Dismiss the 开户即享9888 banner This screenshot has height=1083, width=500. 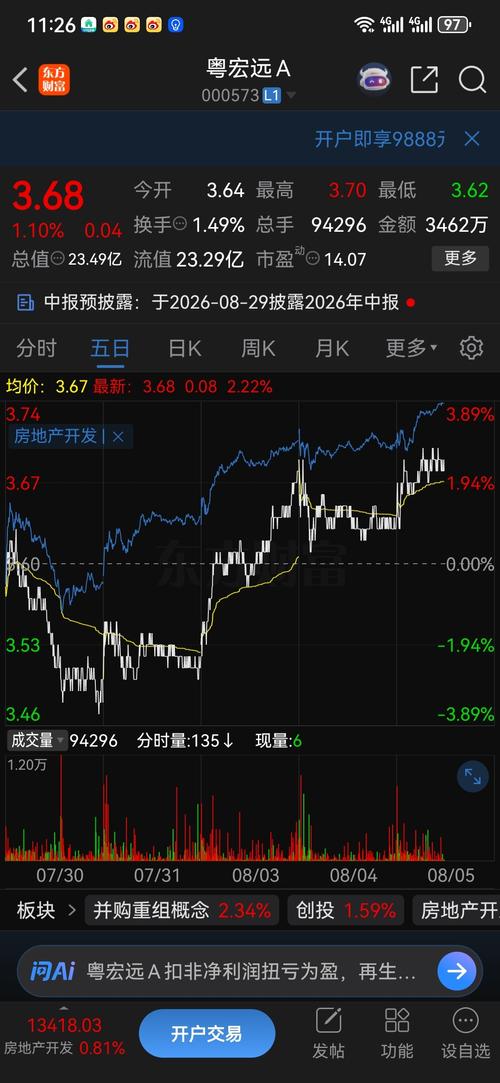tap(472, 139)
